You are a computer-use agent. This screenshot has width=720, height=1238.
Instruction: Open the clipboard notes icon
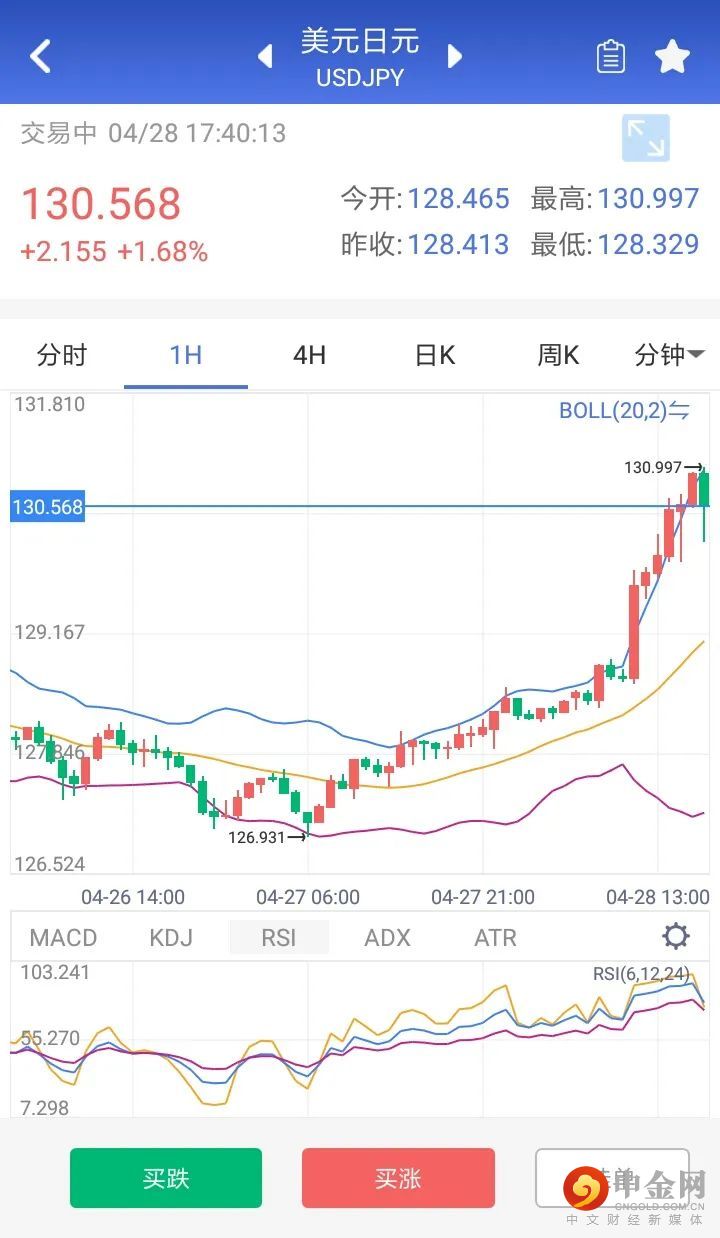(611, 57)
